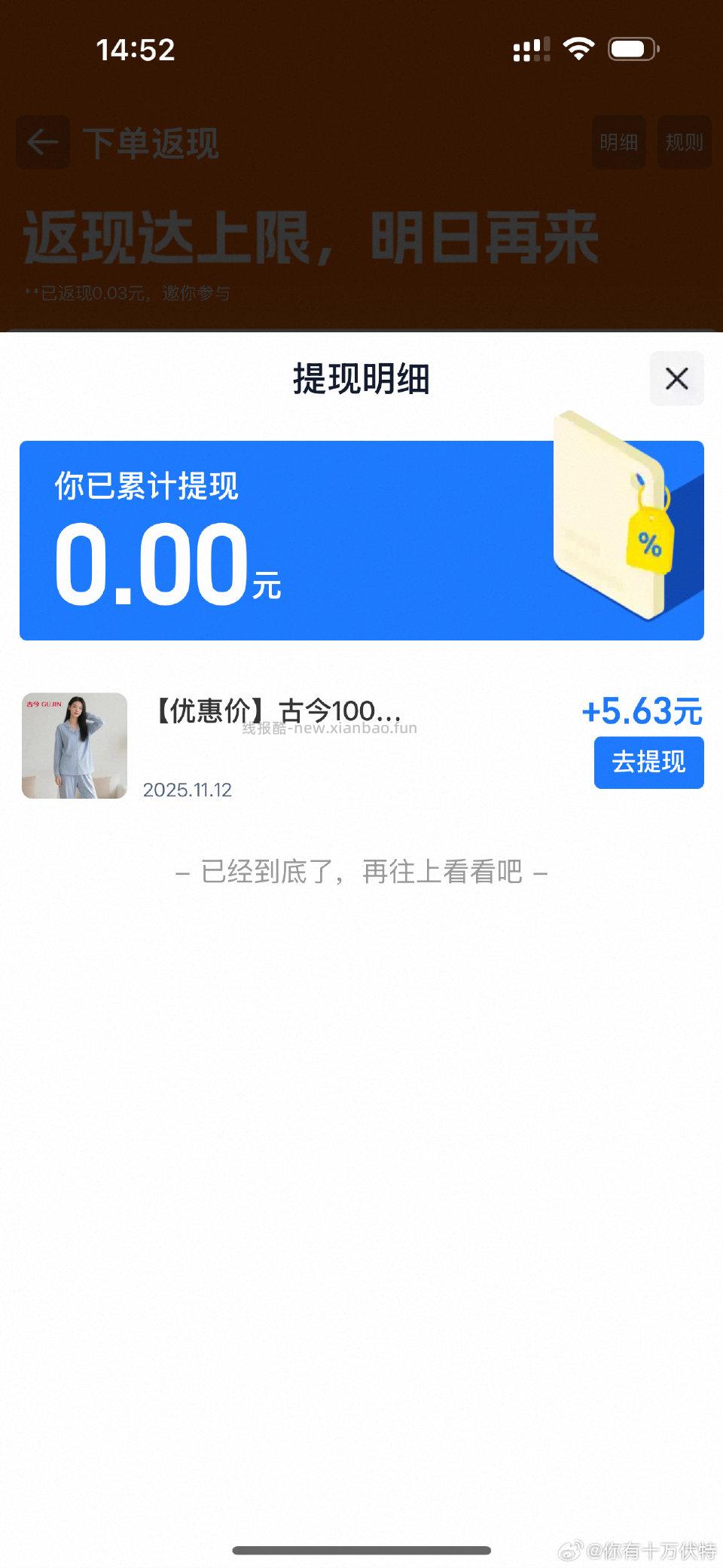Tap the order date 2025.11.12
The height and width of the screenshot is (1568, 723).
188,790
